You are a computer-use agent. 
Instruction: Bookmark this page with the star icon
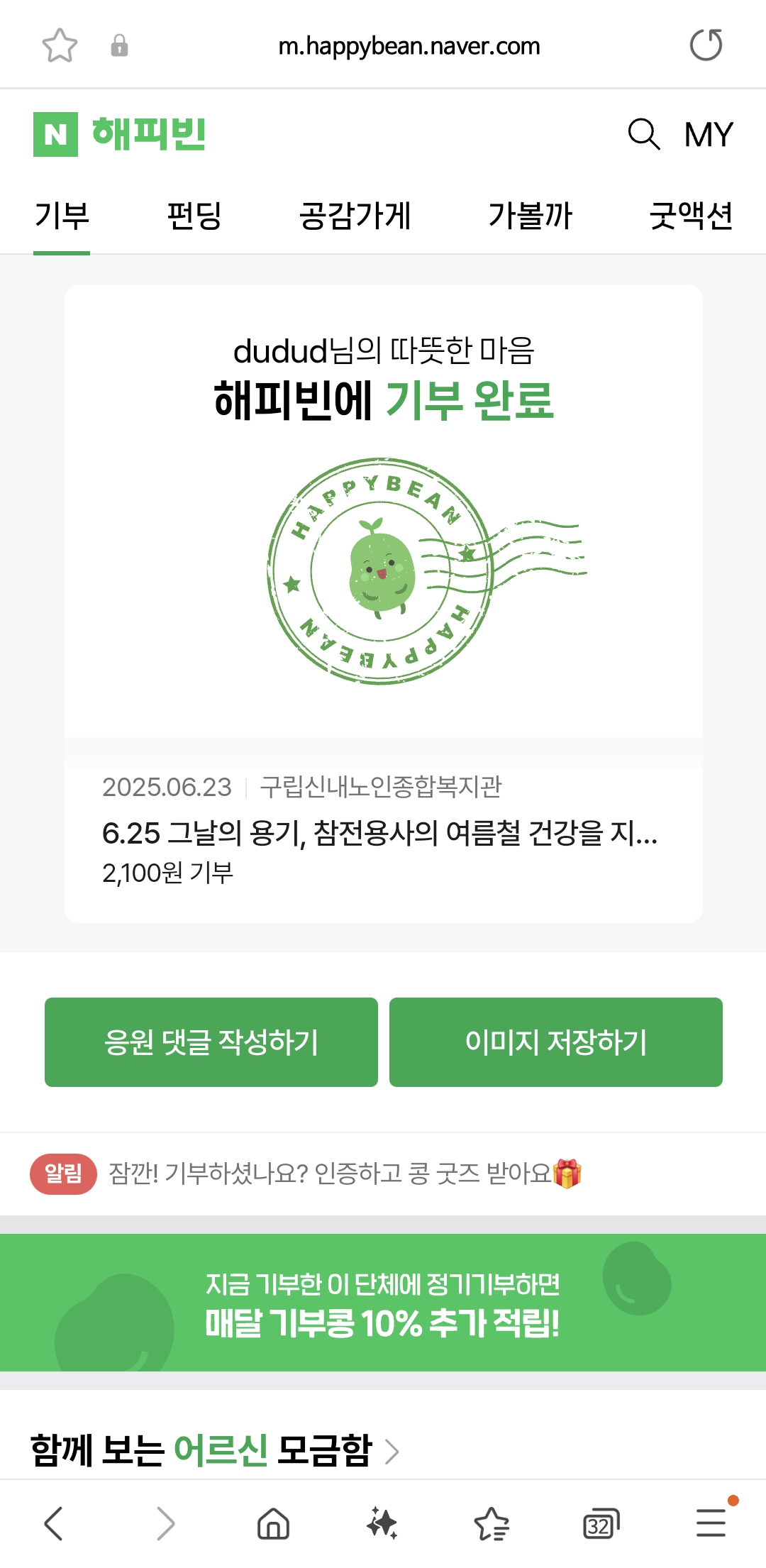pos(60,45)
